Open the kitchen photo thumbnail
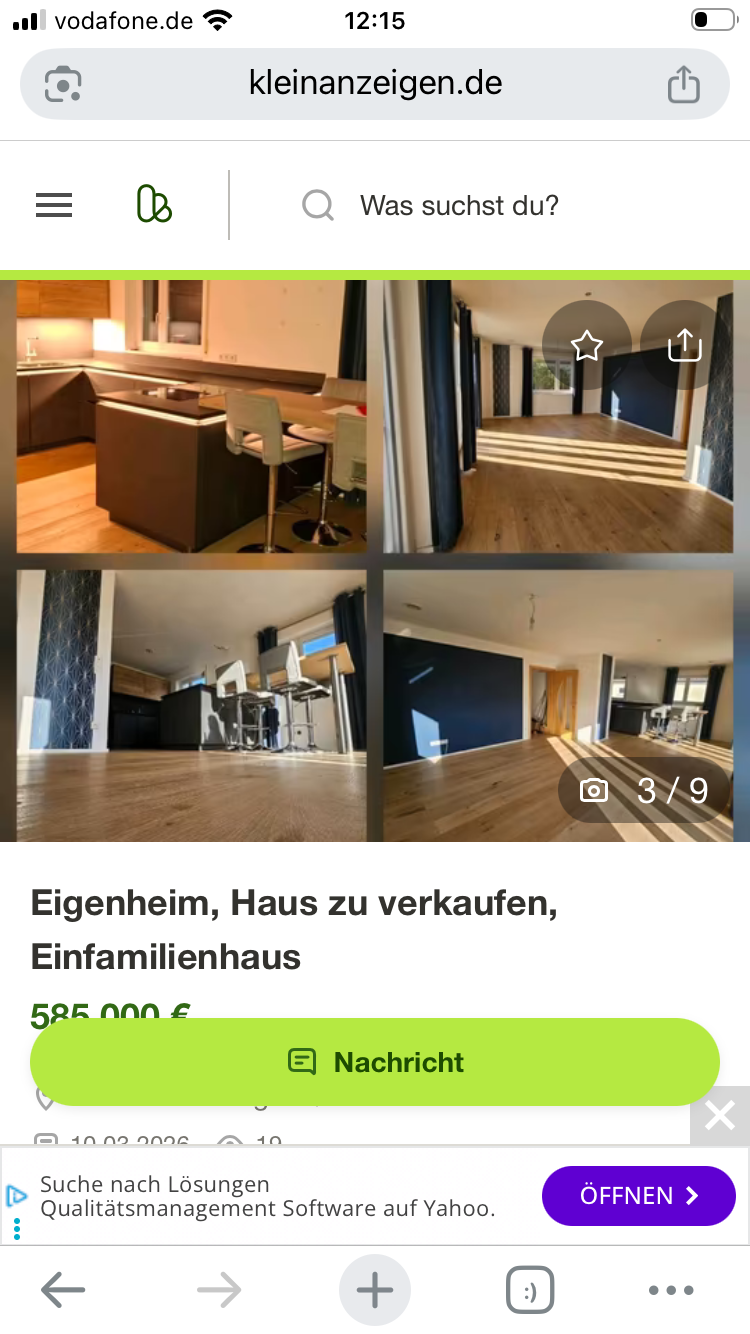The image size is (750, 1334). coord(190,417)
